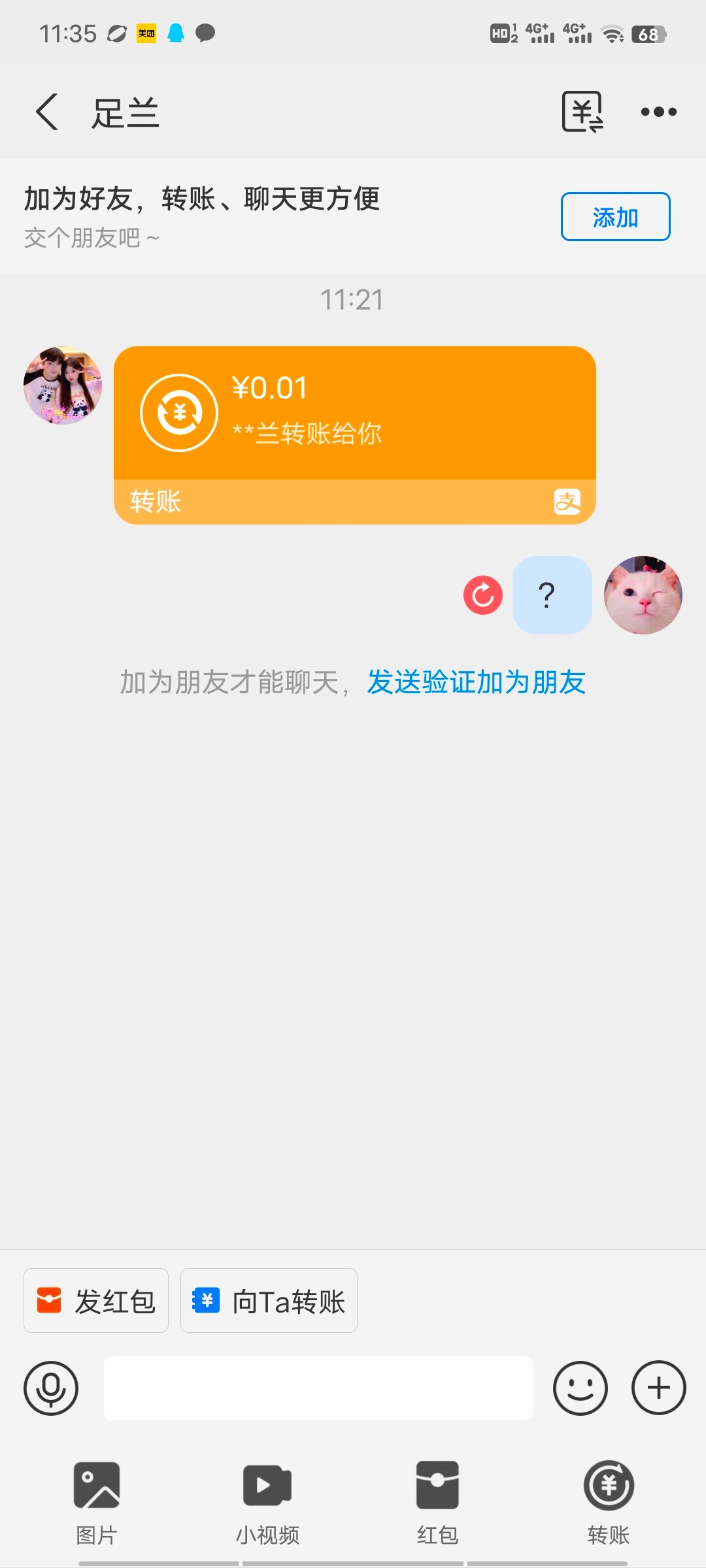The height and width of the screenshot is (1568, 706).
Task: Tap the failed question mark message bubble
Action: (x=552, y=595)
